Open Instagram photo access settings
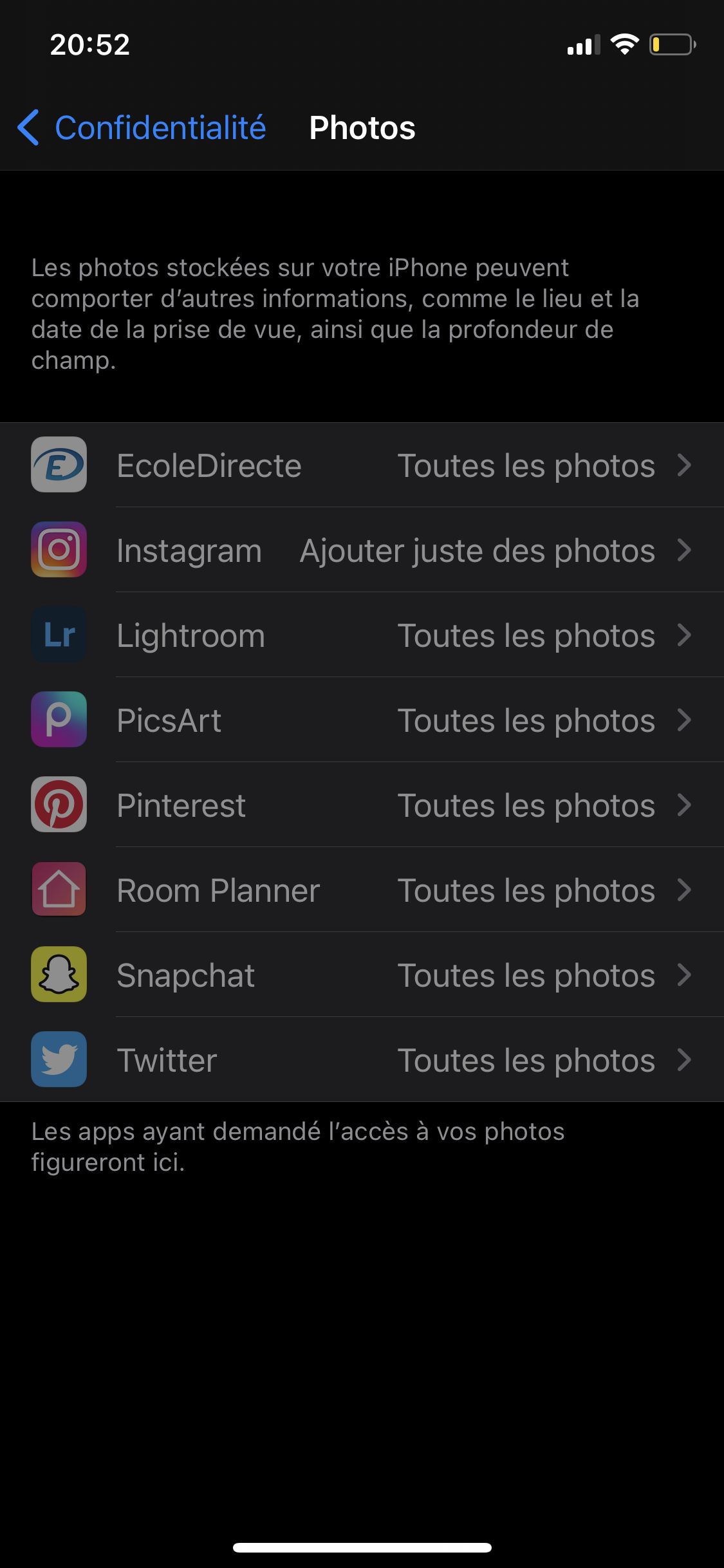The width and height of the screenshot is (724, 1568). 362,550
